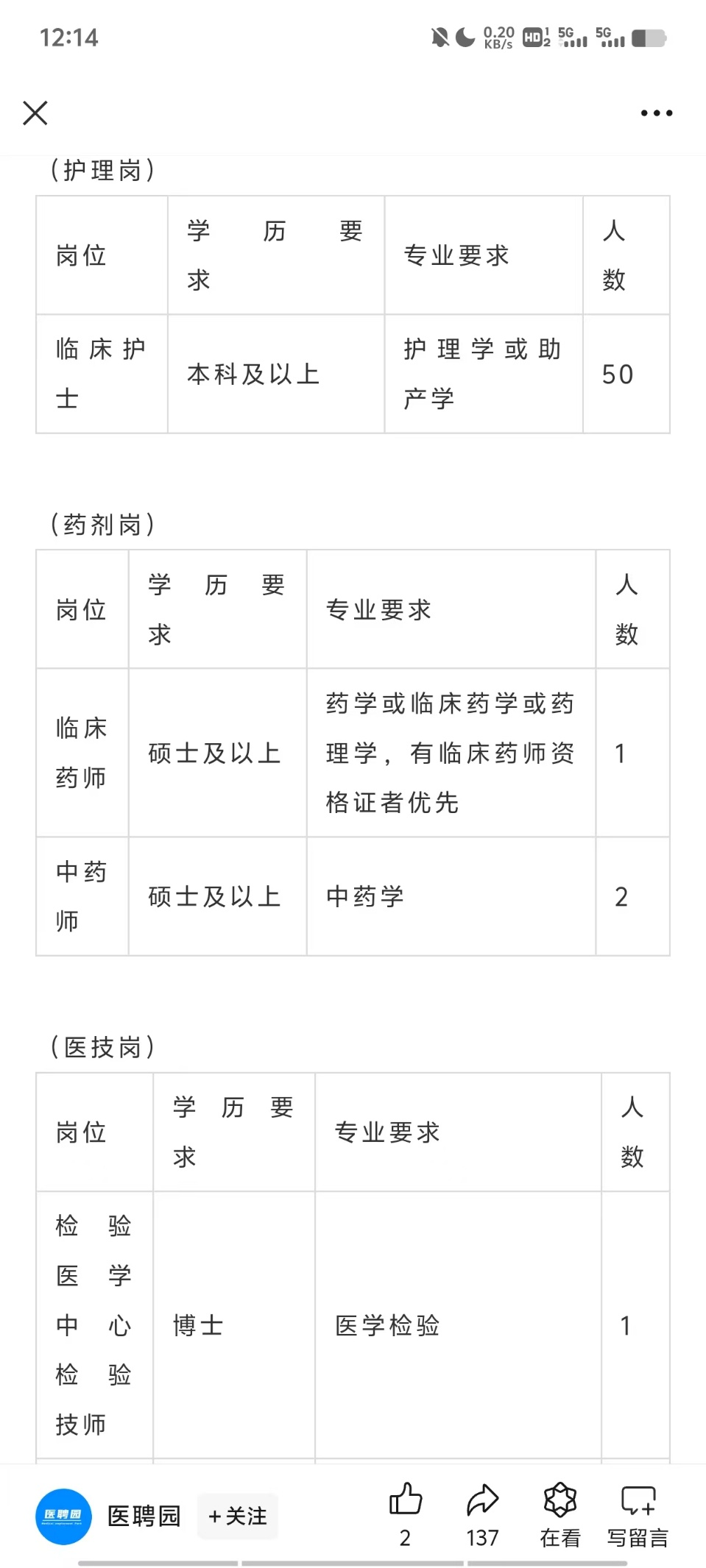The width and height of the screenshot is (706, 1568).
Task: Like this article with thumbs-up
Action: coord(405,1515)
